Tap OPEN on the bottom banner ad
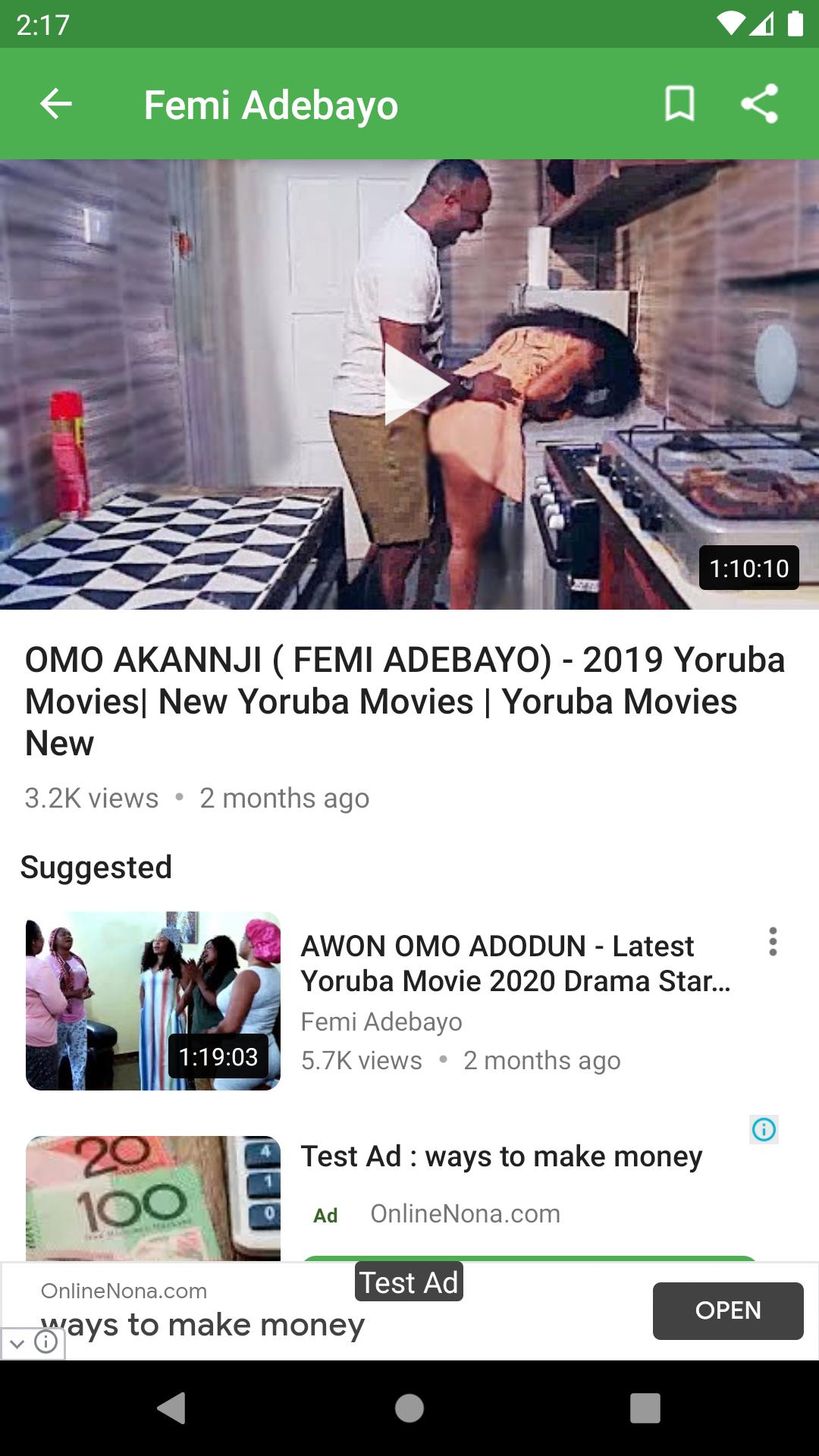This screenshot has height=1456, width=819. pyautogui.click(x=727, y=1310)
